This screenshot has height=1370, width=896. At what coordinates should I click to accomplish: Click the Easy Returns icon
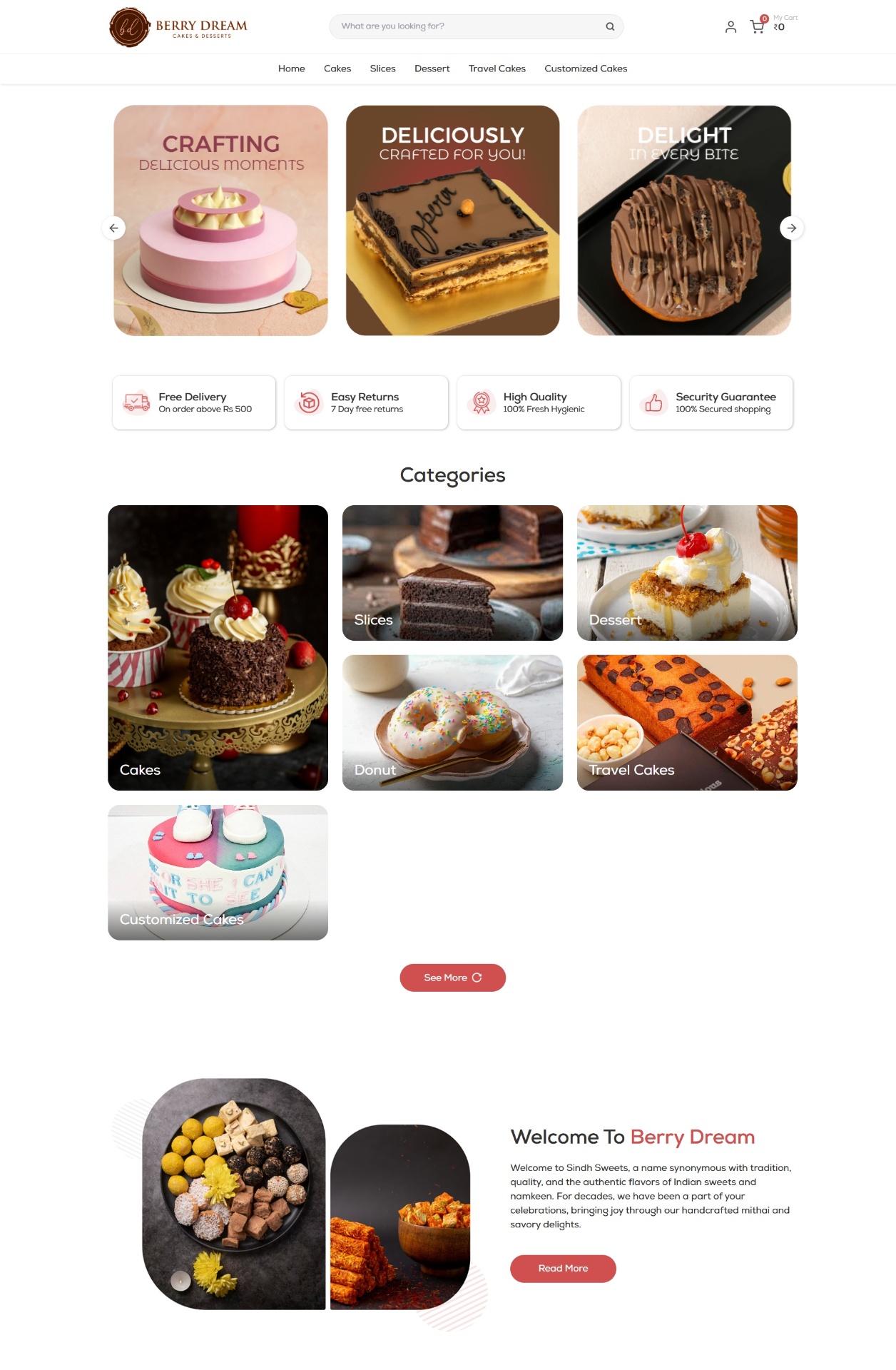coord(307,402)
